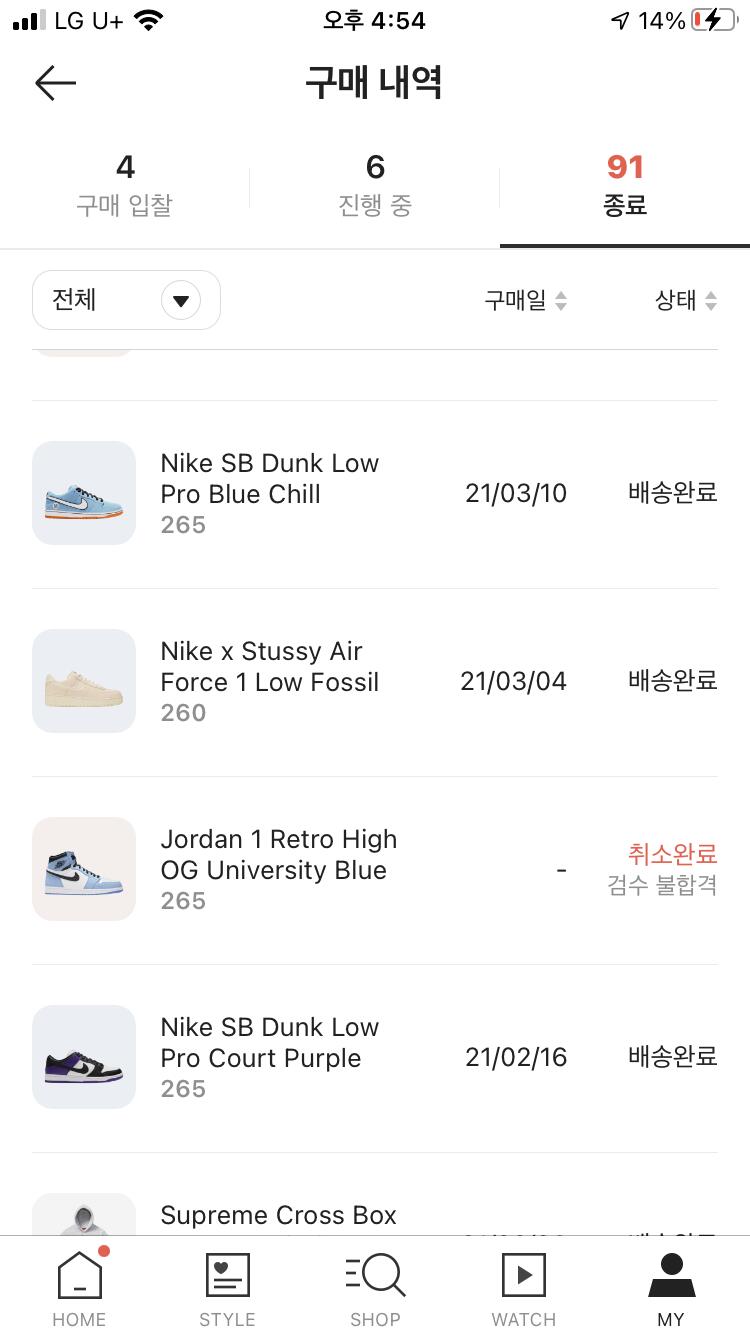Select the MY tab
The height and width of the screenshot is (1334, 750).
coord(671,1290)
